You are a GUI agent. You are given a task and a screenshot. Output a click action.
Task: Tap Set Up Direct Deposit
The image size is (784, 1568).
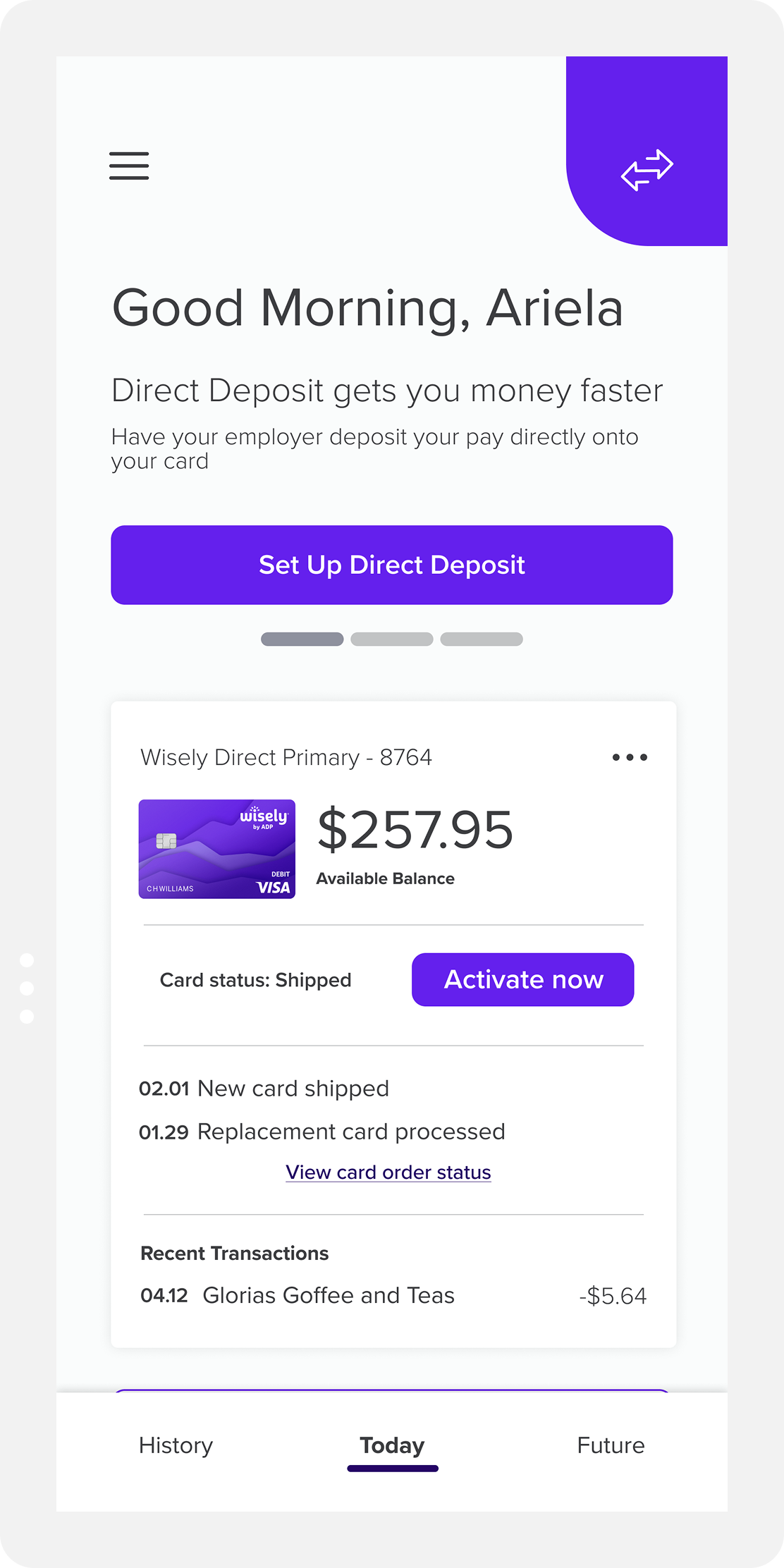(x=391, y=565)
